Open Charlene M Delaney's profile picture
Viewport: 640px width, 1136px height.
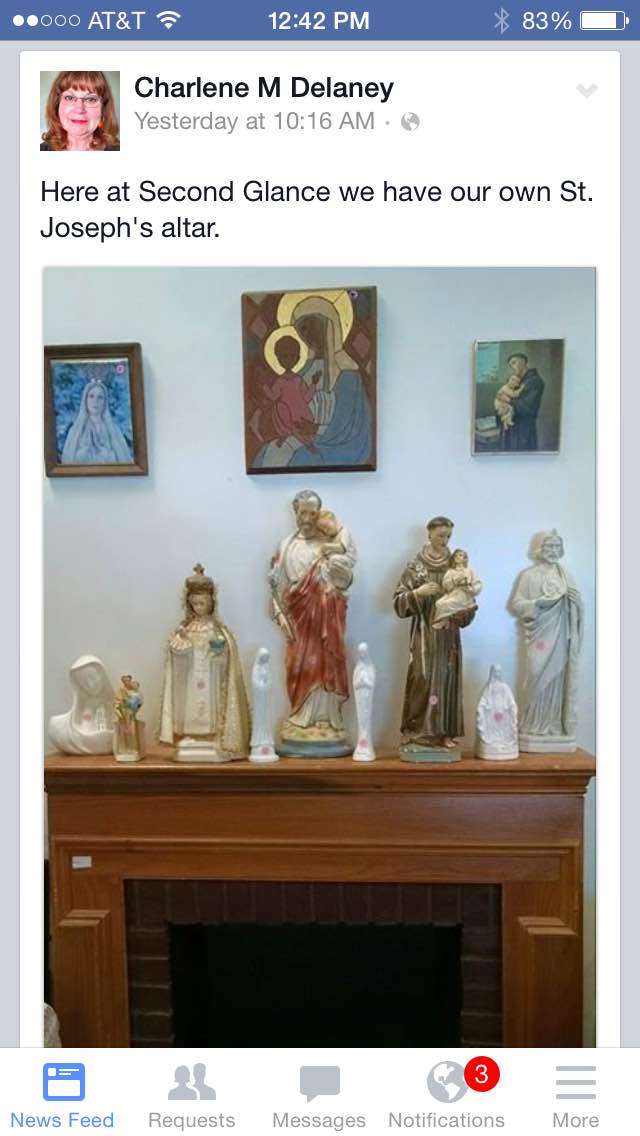[x=80, y=111]
